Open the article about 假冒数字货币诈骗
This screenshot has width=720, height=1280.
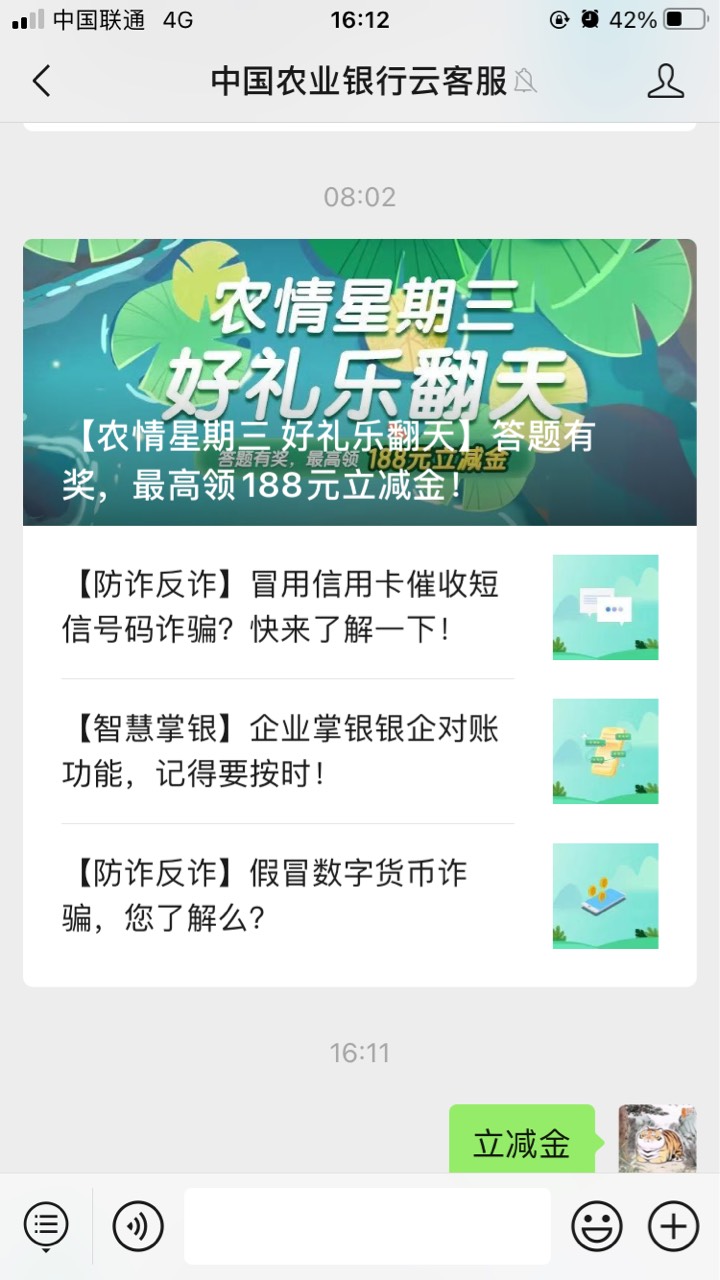[x=360, y=895]
